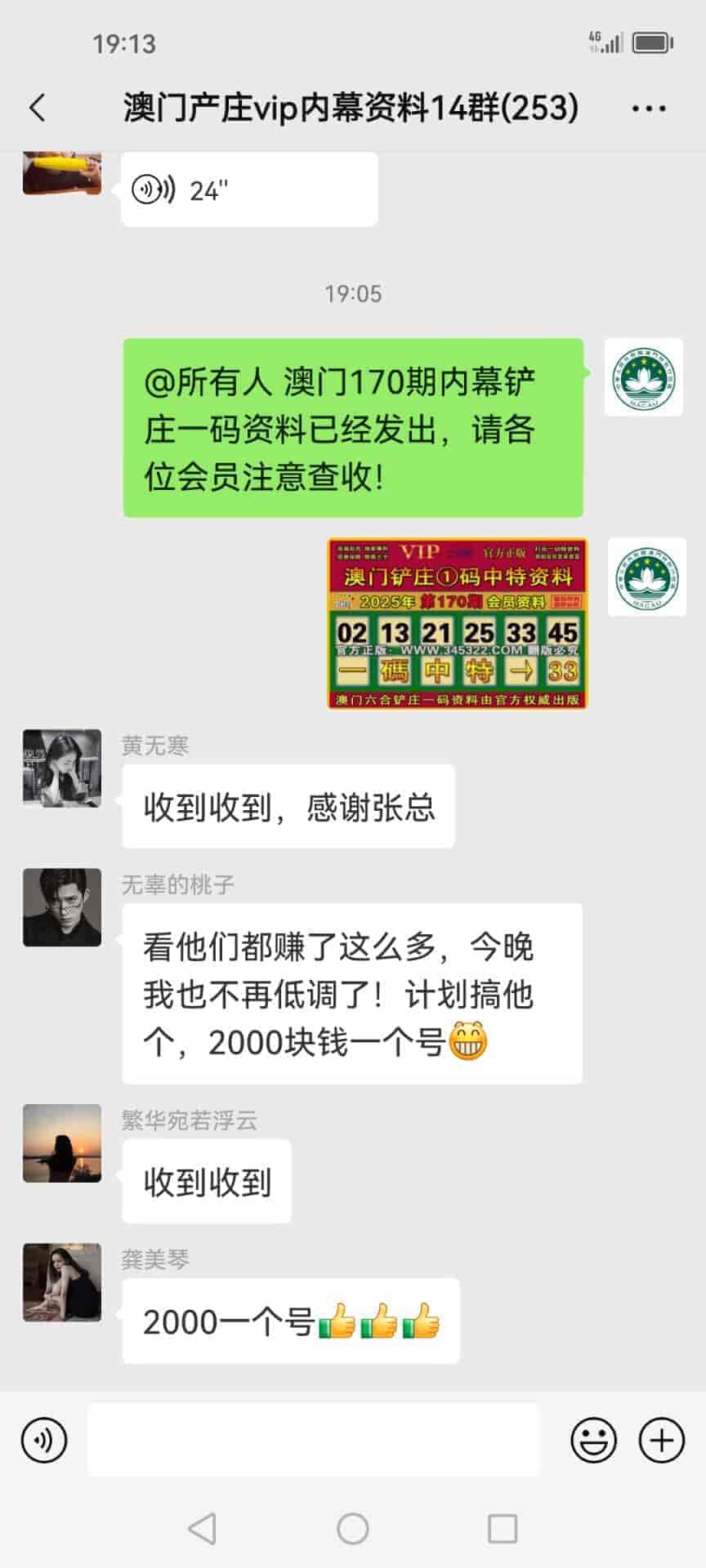This screenshot has height=1568, width=706.
Task: Open 龚美琴's profile avatar
Action: [62, 1282]
